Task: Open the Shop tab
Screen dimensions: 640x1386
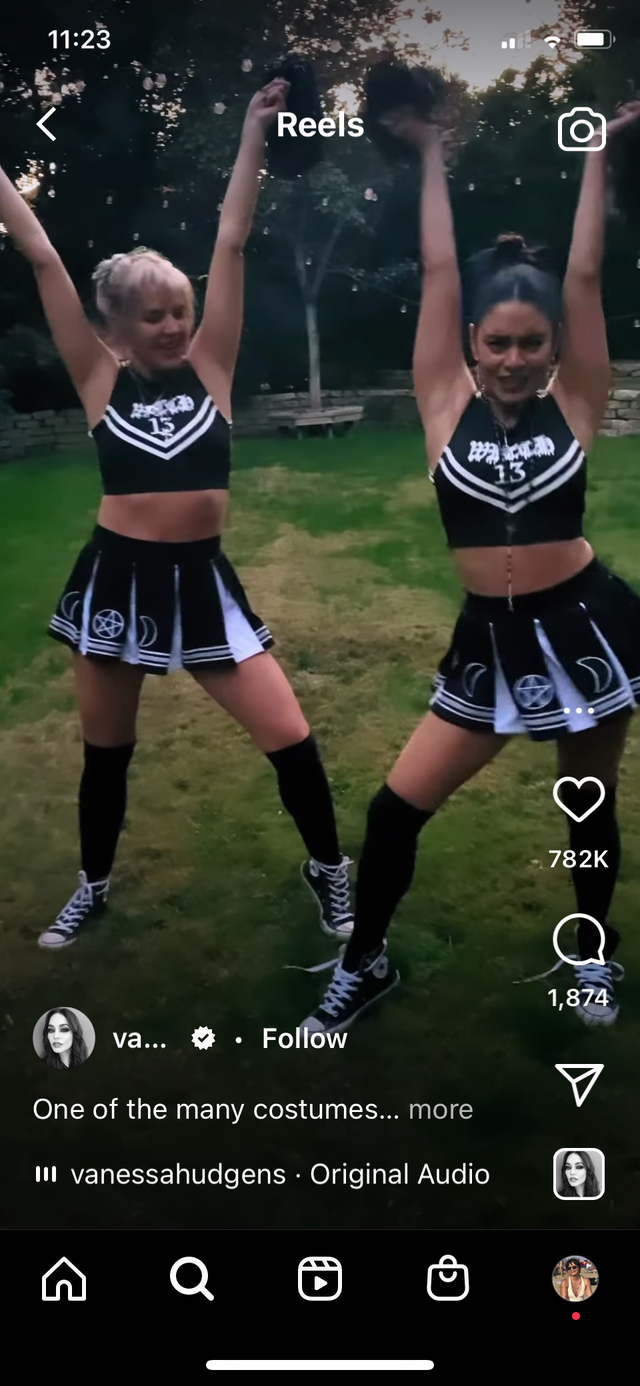Action: pos(448,1279)
